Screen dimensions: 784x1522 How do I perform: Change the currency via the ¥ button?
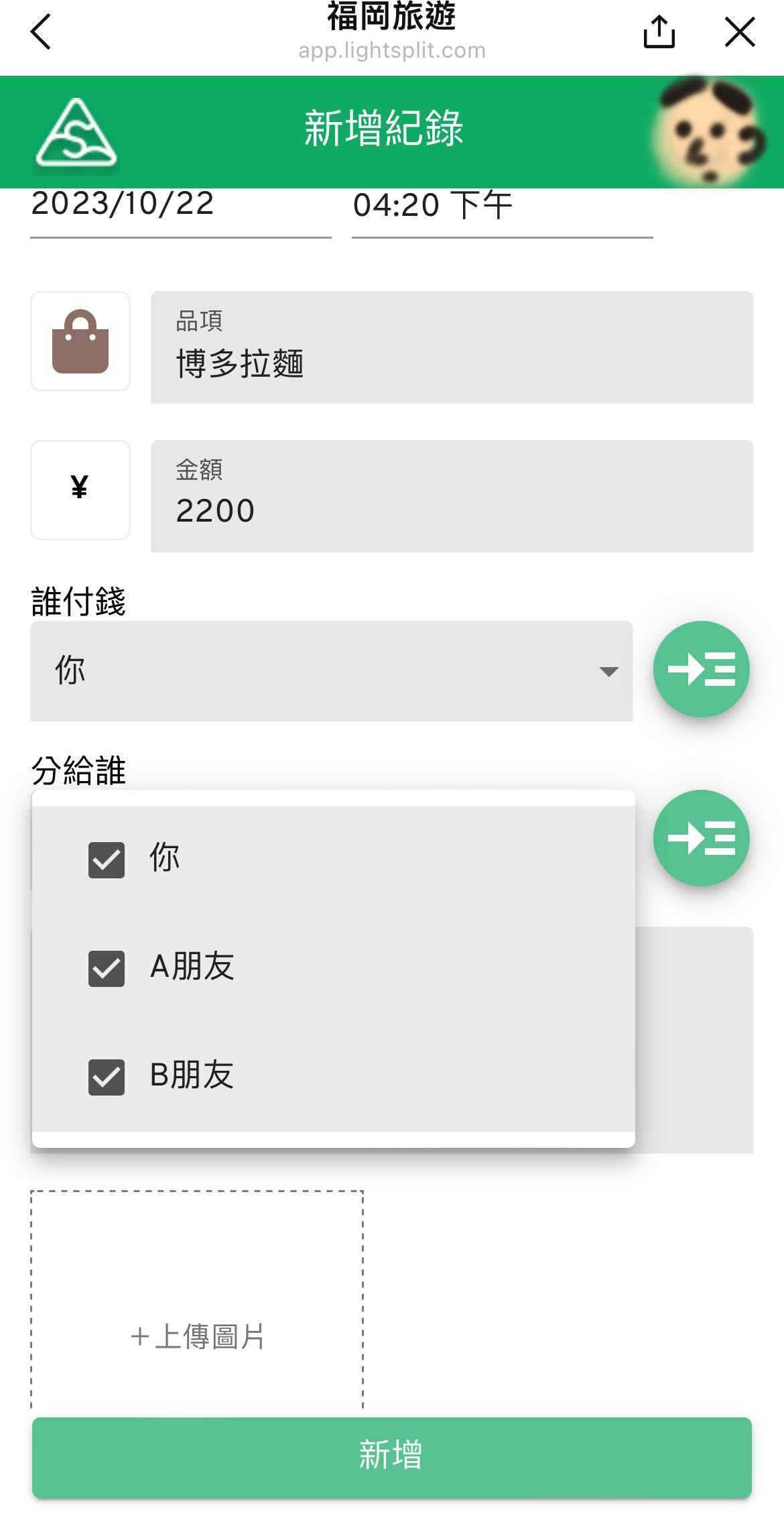coord(80,490)
